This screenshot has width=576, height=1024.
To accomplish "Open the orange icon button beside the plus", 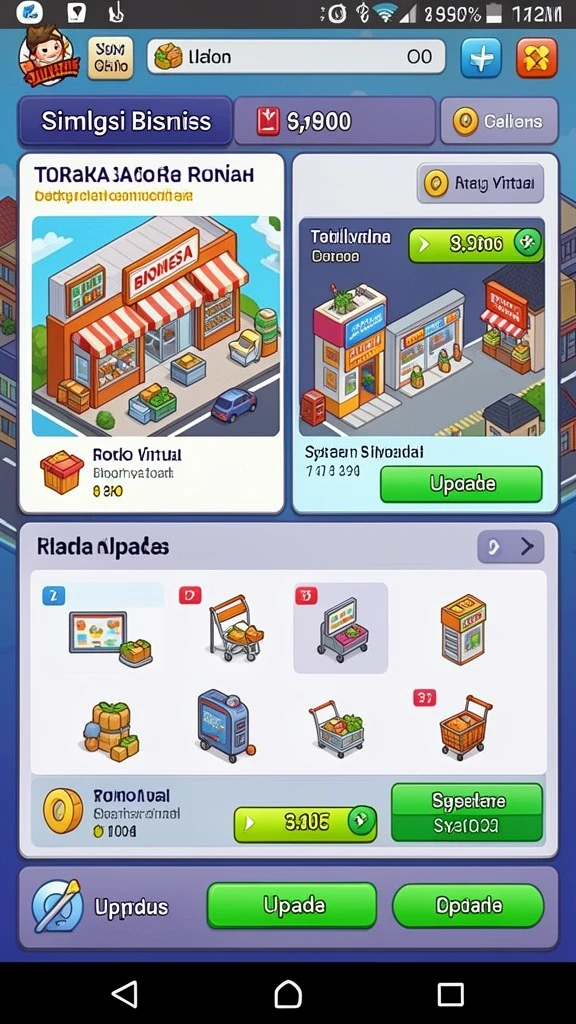I will pos(537,57).
